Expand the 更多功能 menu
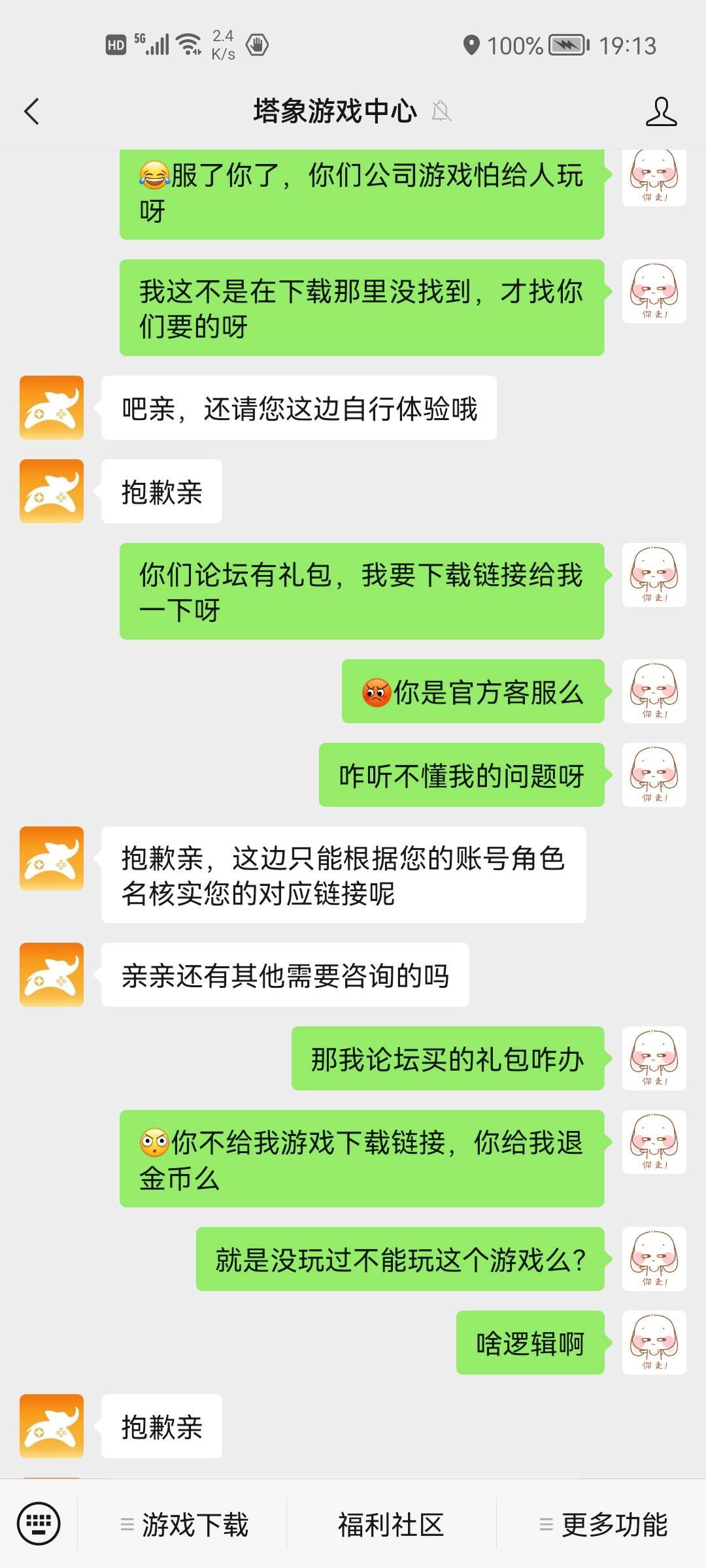 coord(603,1525)
